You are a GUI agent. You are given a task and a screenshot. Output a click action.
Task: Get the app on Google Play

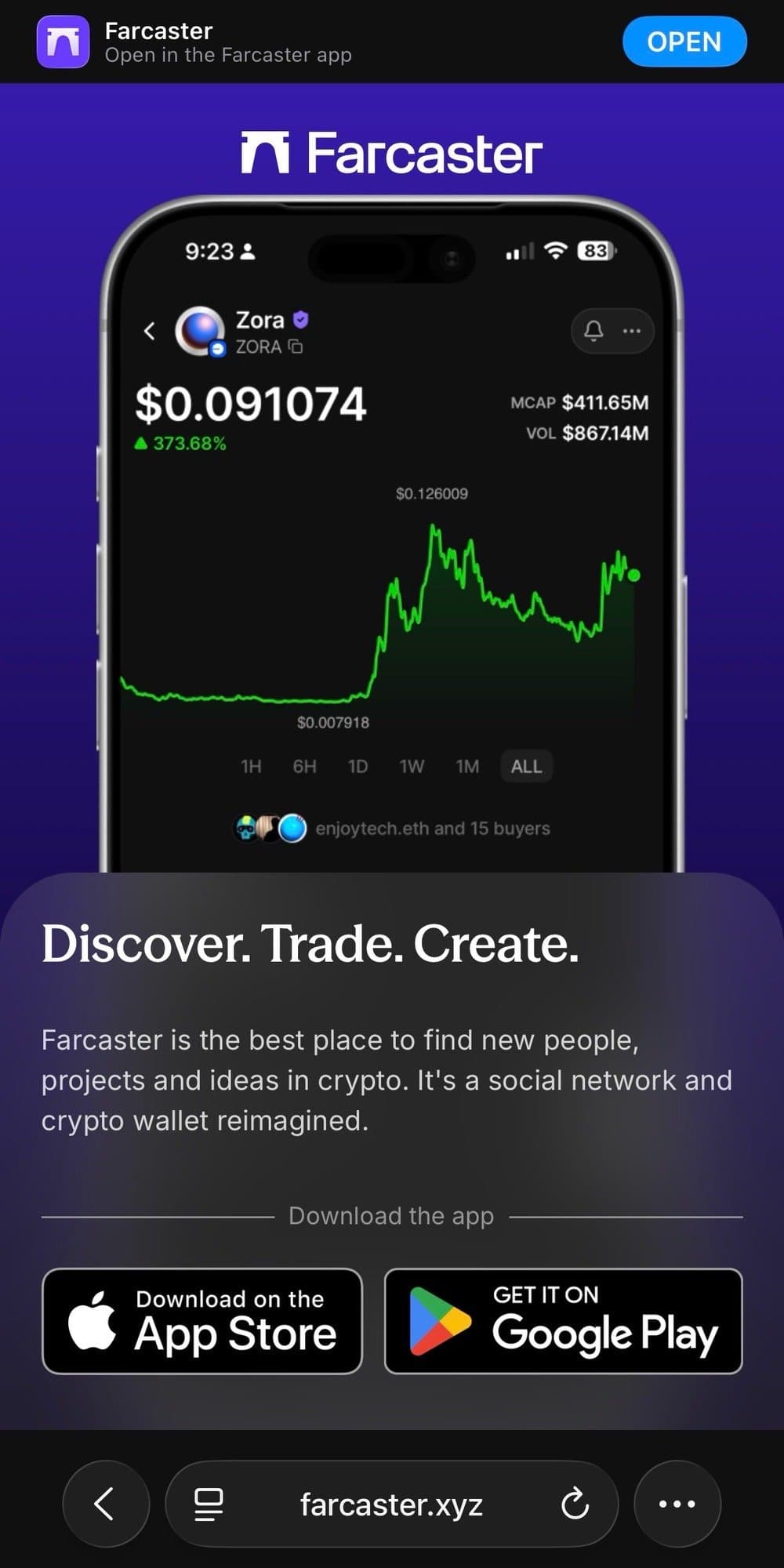563,1321
